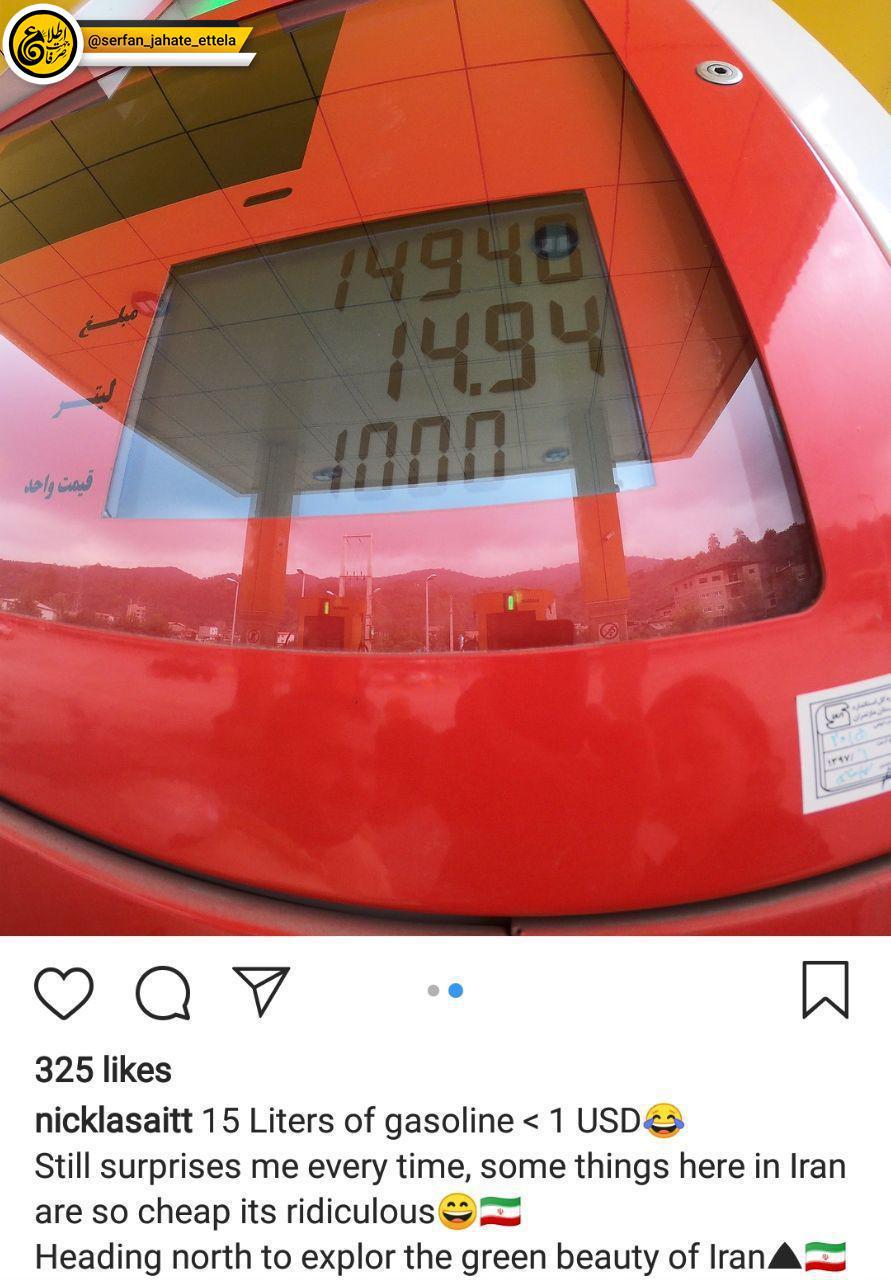Open nicklasaitt's profile from caption
The width and height of the screenshot is (891, 1280).
[x=113, y=1121]
